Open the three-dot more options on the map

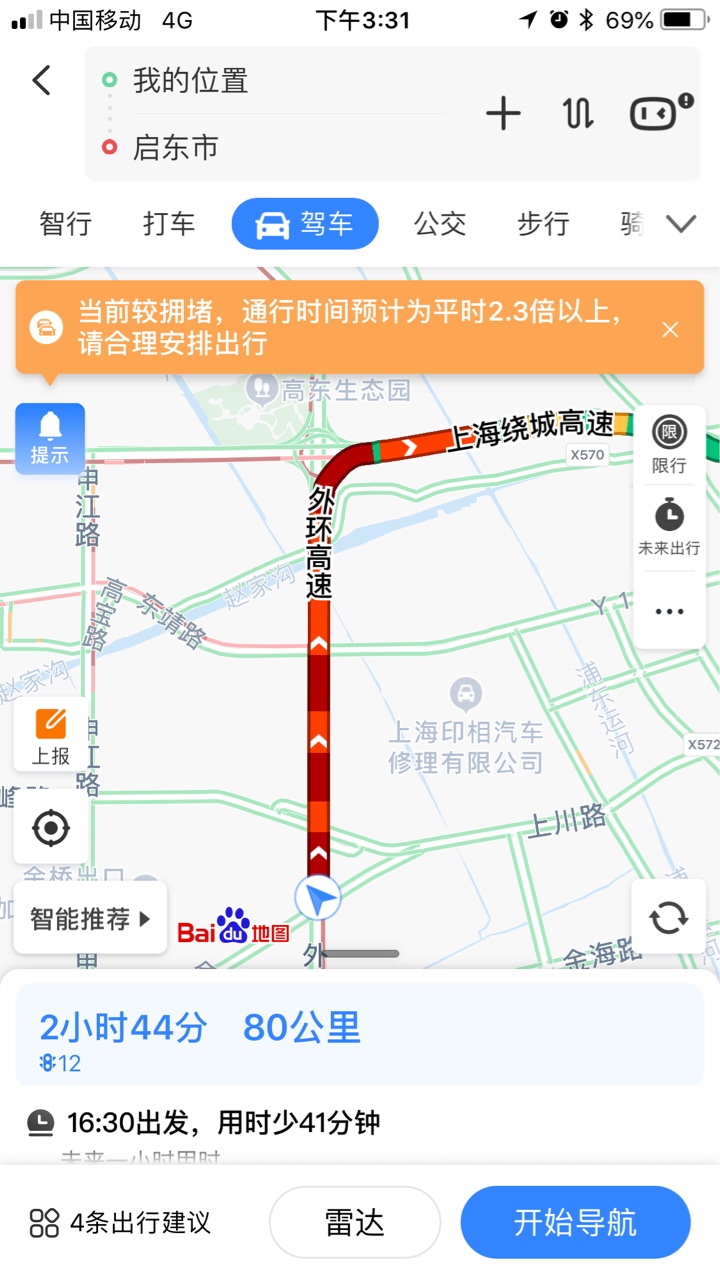click(x=669, y=611)
